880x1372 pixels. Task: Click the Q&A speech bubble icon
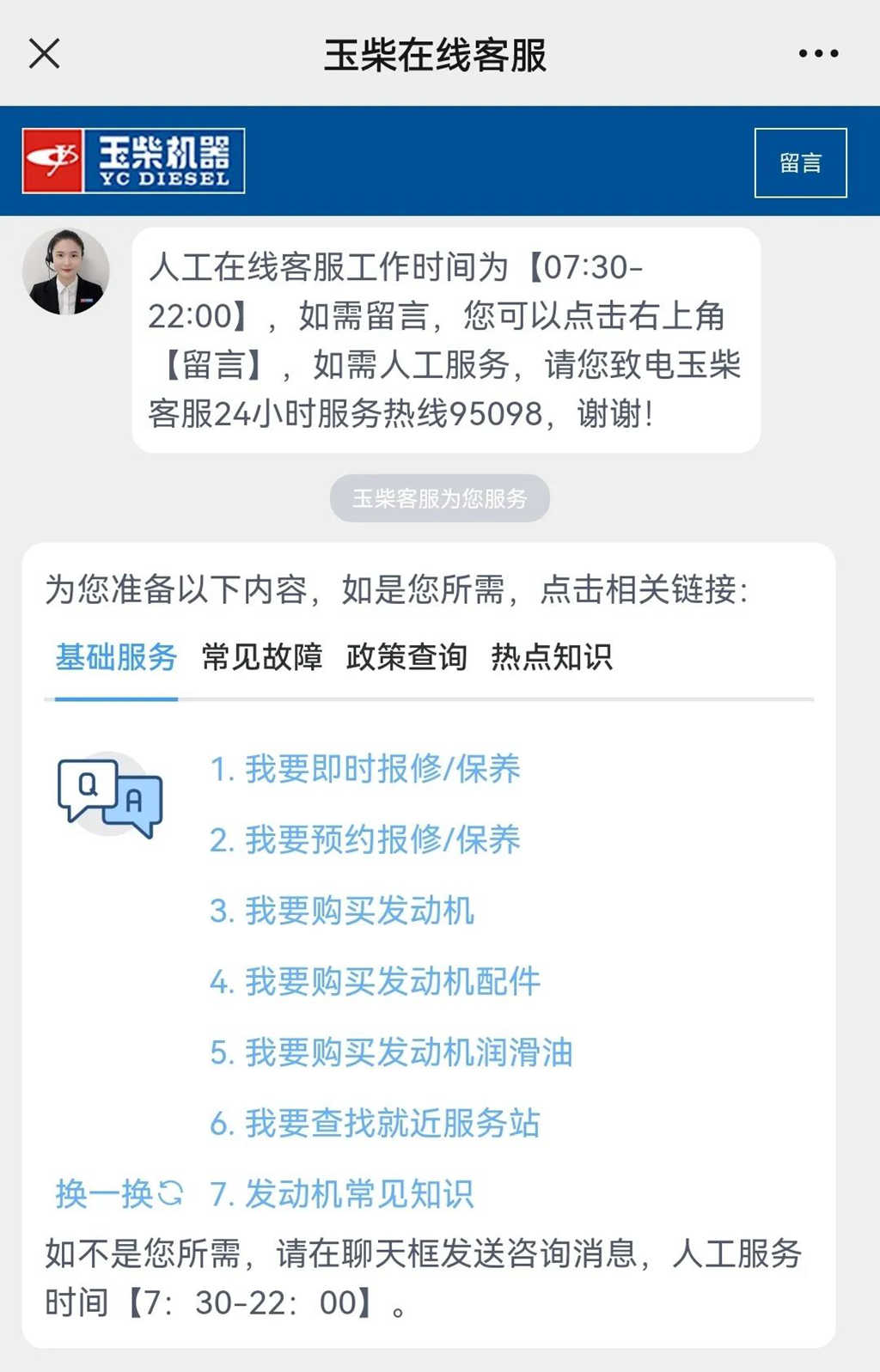coord(107,799)
